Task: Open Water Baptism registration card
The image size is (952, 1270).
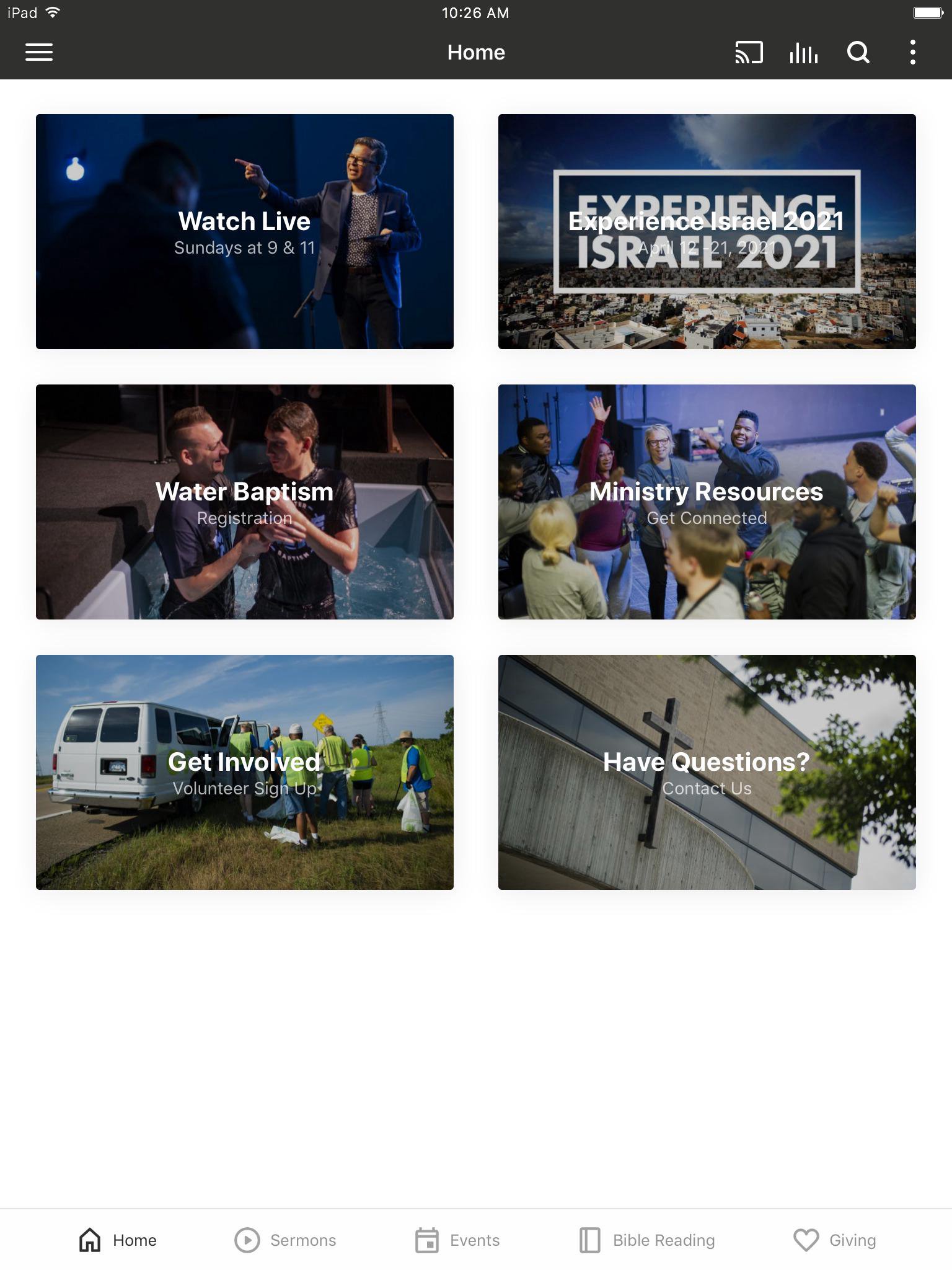Action: [x=244, y=502]
